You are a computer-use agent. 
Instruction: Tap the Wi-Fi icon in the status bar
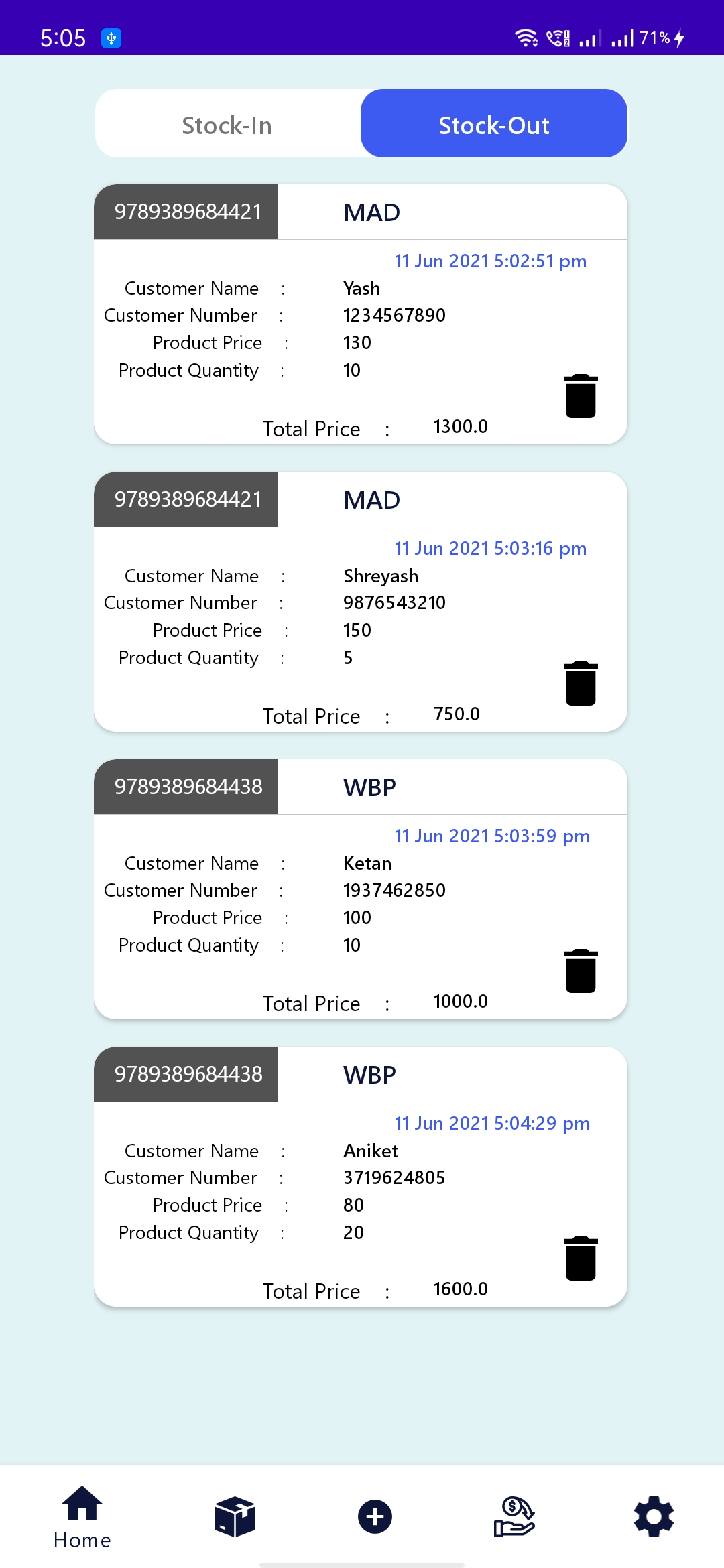point(527,38)
